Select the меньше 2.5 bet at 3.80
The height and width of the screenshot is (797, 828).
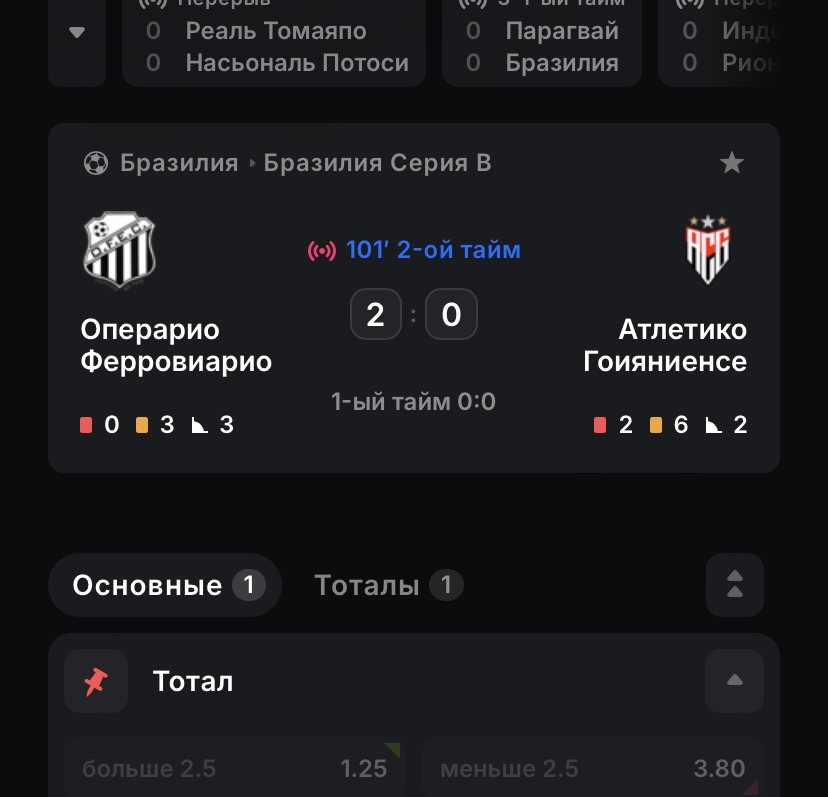[592, 768]
